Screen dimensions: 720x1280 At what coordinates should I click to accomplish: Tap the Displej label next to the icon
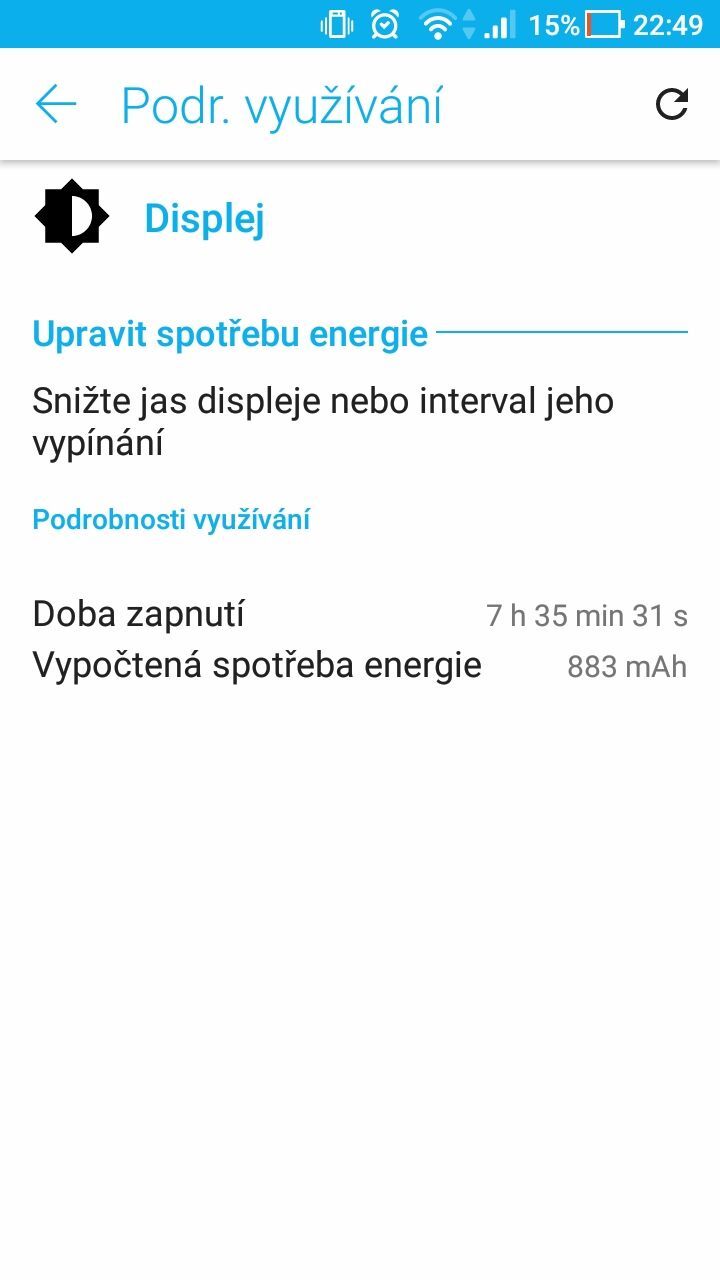[204, 219]
